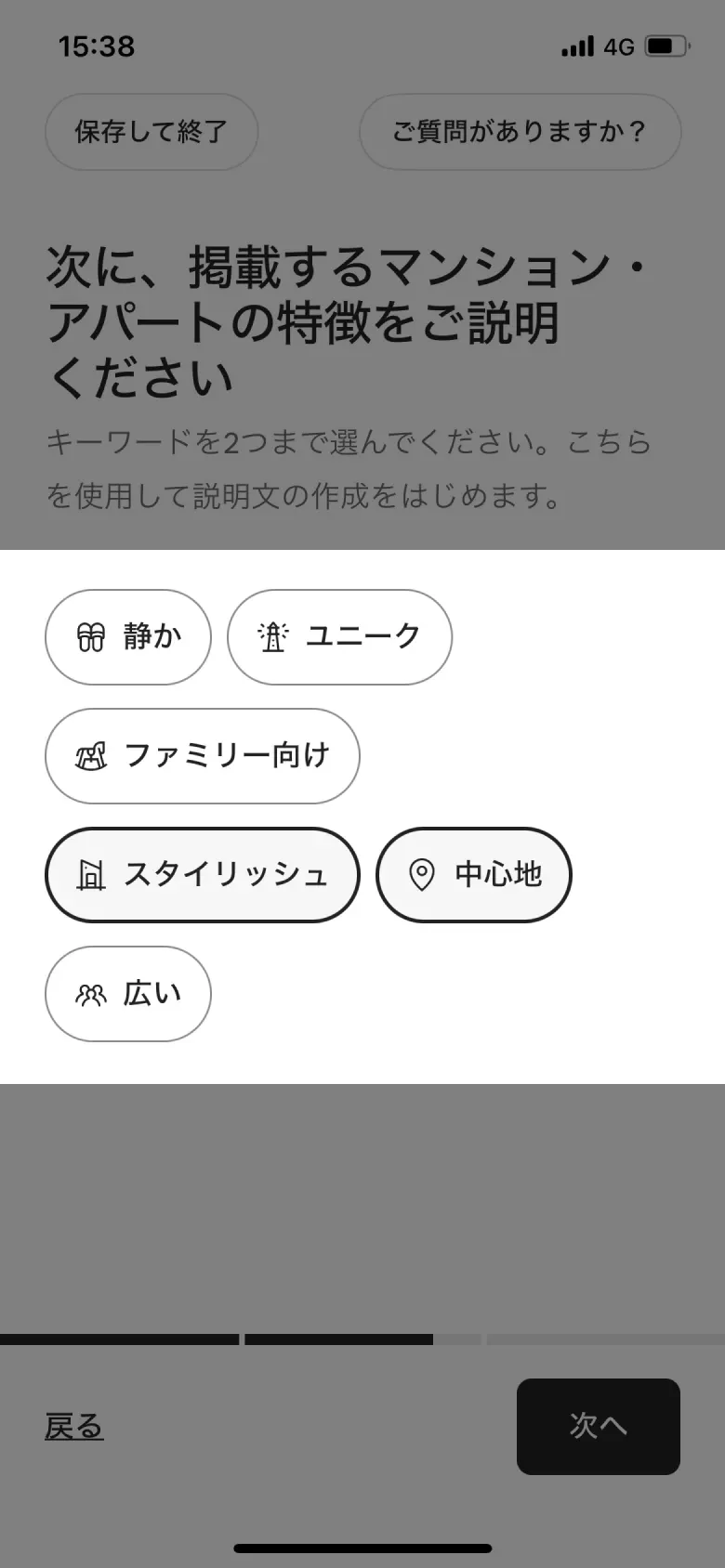Click the building icon on スタイリッシュ chip
The width and height of the screenshot is (725, 1568).
(90, 874)
